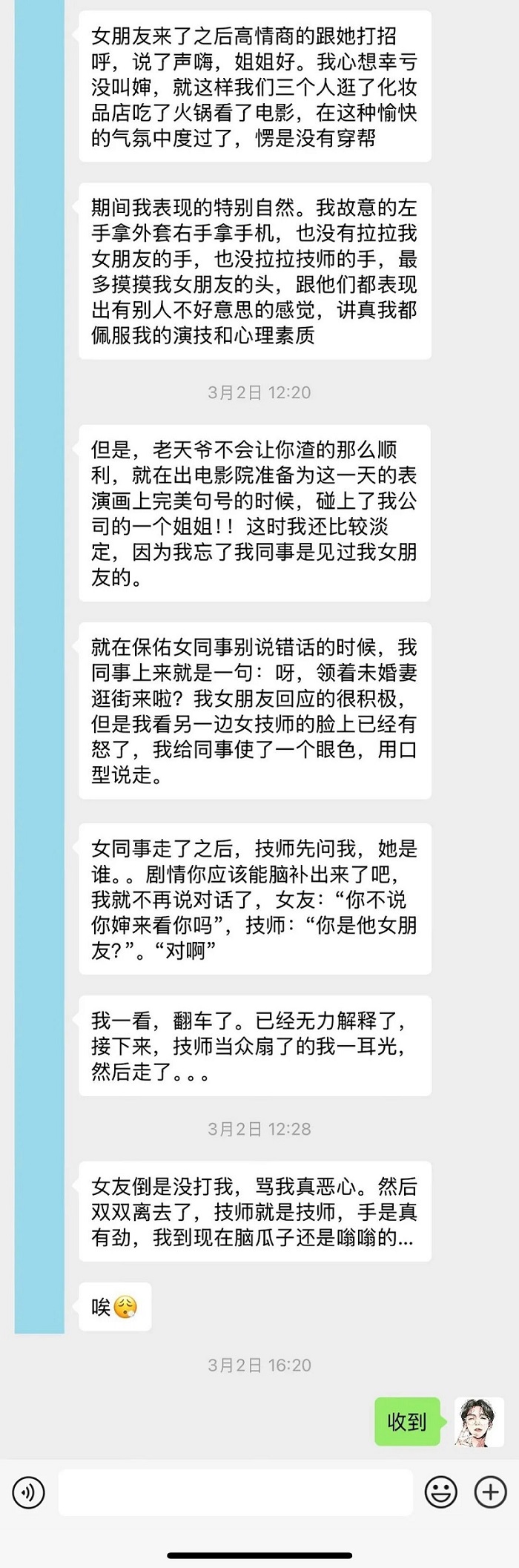Image resolution: width=519 pixels, height=1568 pixels.
Task: Tap the message text input field
Action: coord(235,1492)
